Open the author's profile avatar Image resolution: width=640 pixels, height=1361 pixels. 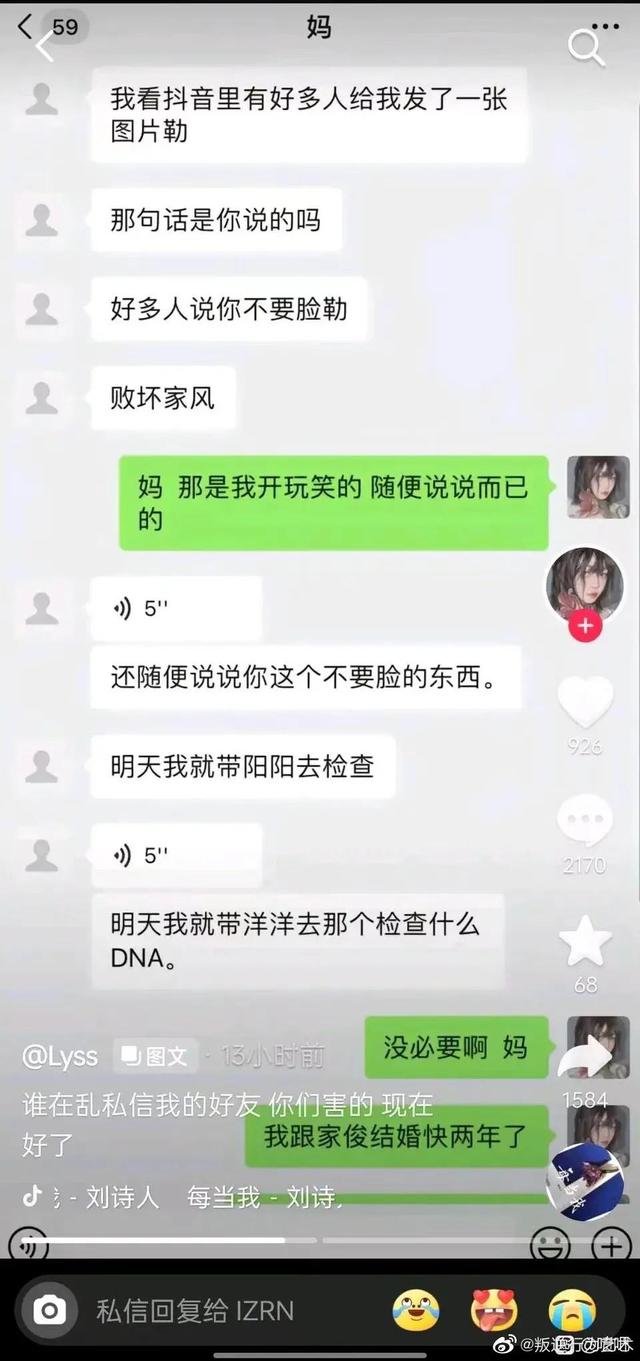point(585,582)
